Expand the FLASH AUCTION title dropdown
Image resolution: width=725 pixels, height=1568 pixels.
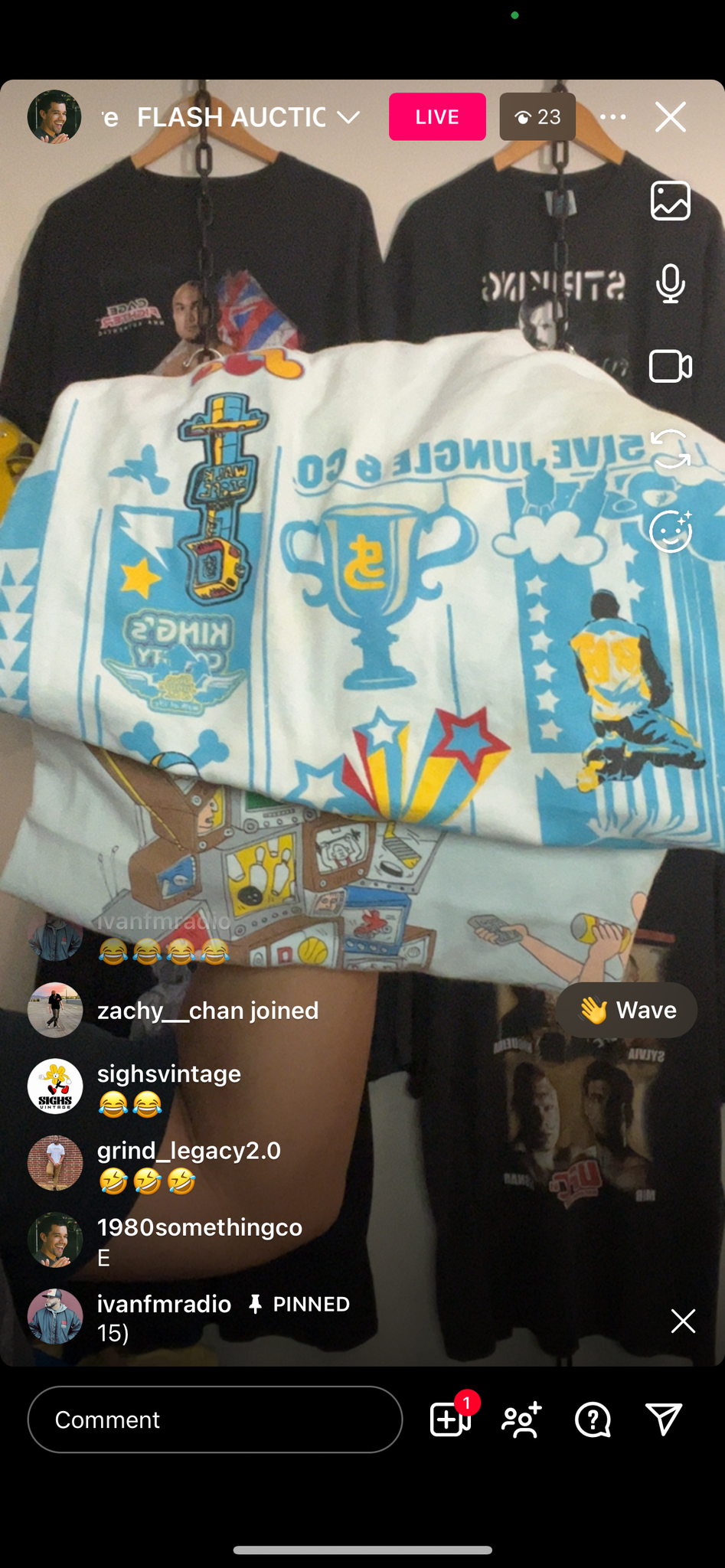(x=348, y=117)
